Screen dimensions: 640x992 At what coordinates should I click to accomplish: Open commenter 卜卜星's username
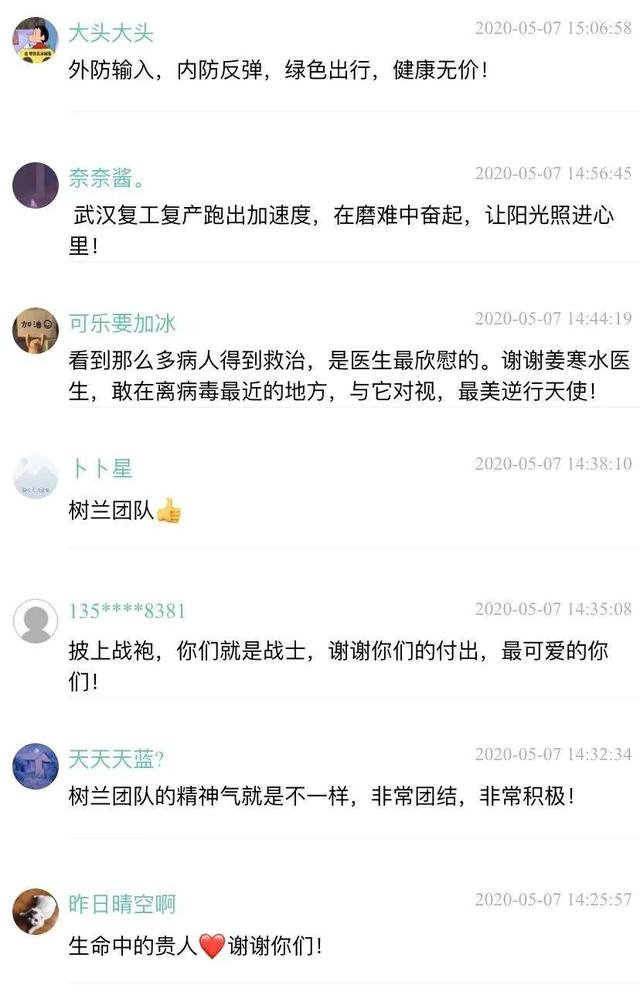point(100,468)
